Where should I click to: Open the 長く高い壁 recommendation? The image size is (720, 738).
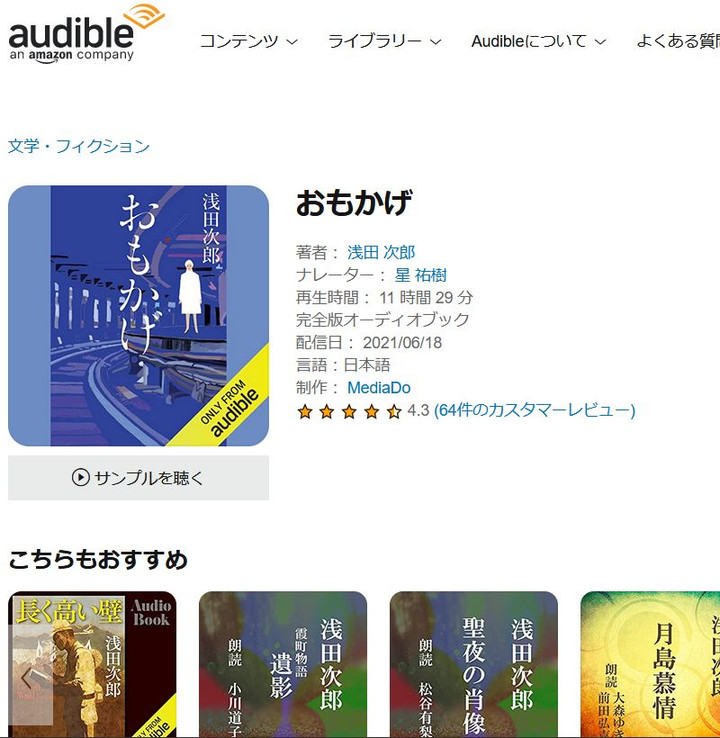(110, 664)
